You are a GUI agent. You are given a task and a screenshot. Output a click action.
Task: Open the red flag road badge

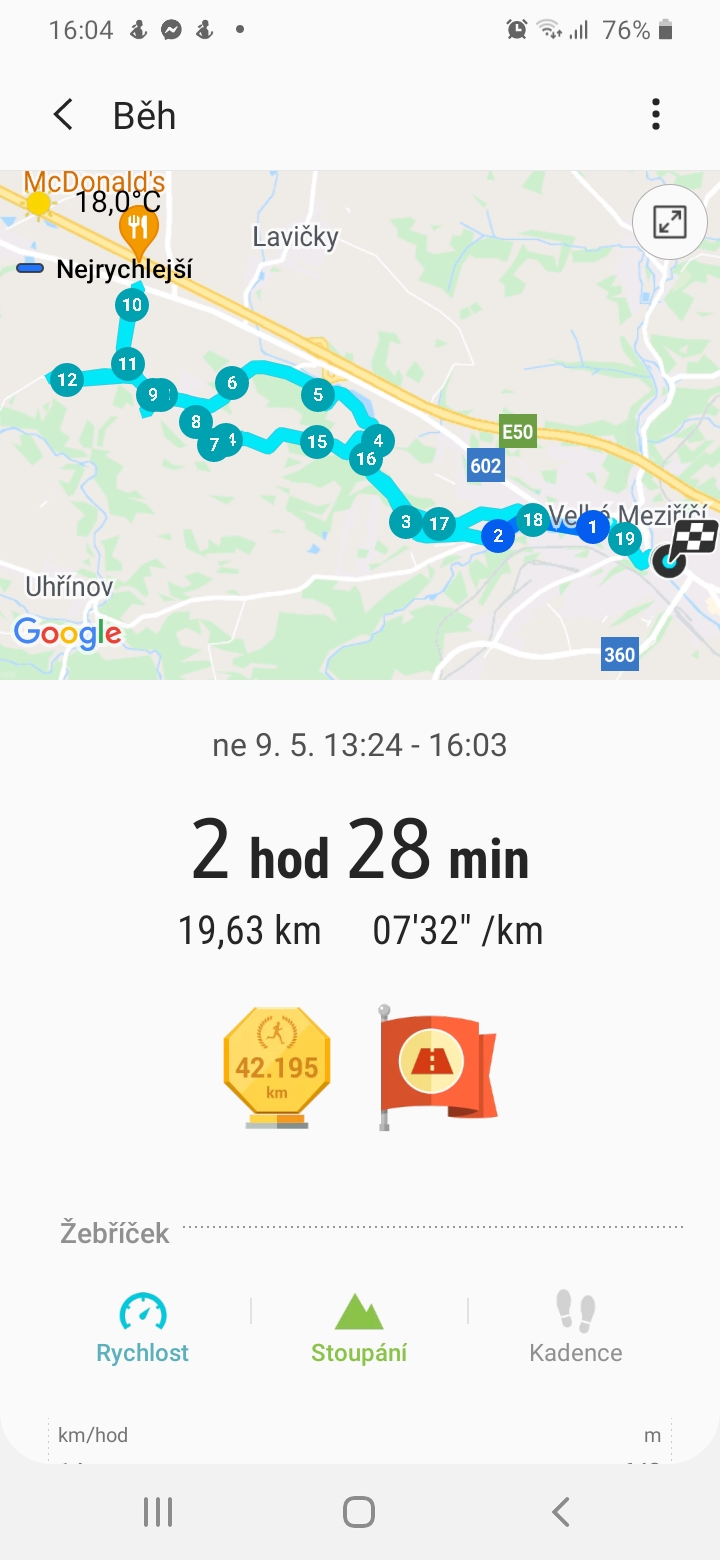(437, 1068)
